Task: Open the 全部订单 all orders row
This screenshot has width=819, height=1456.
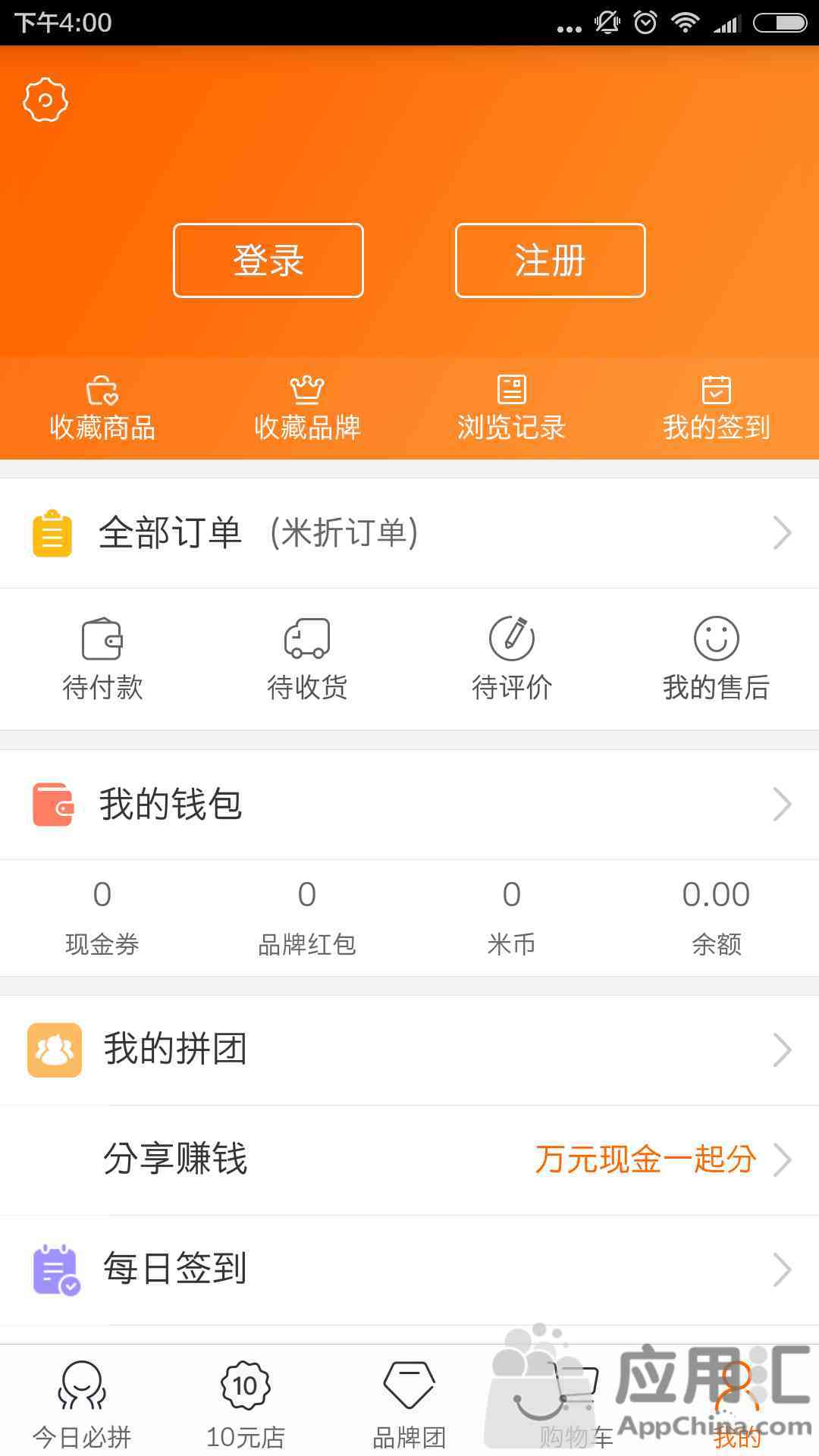Action: coord(409,533)
